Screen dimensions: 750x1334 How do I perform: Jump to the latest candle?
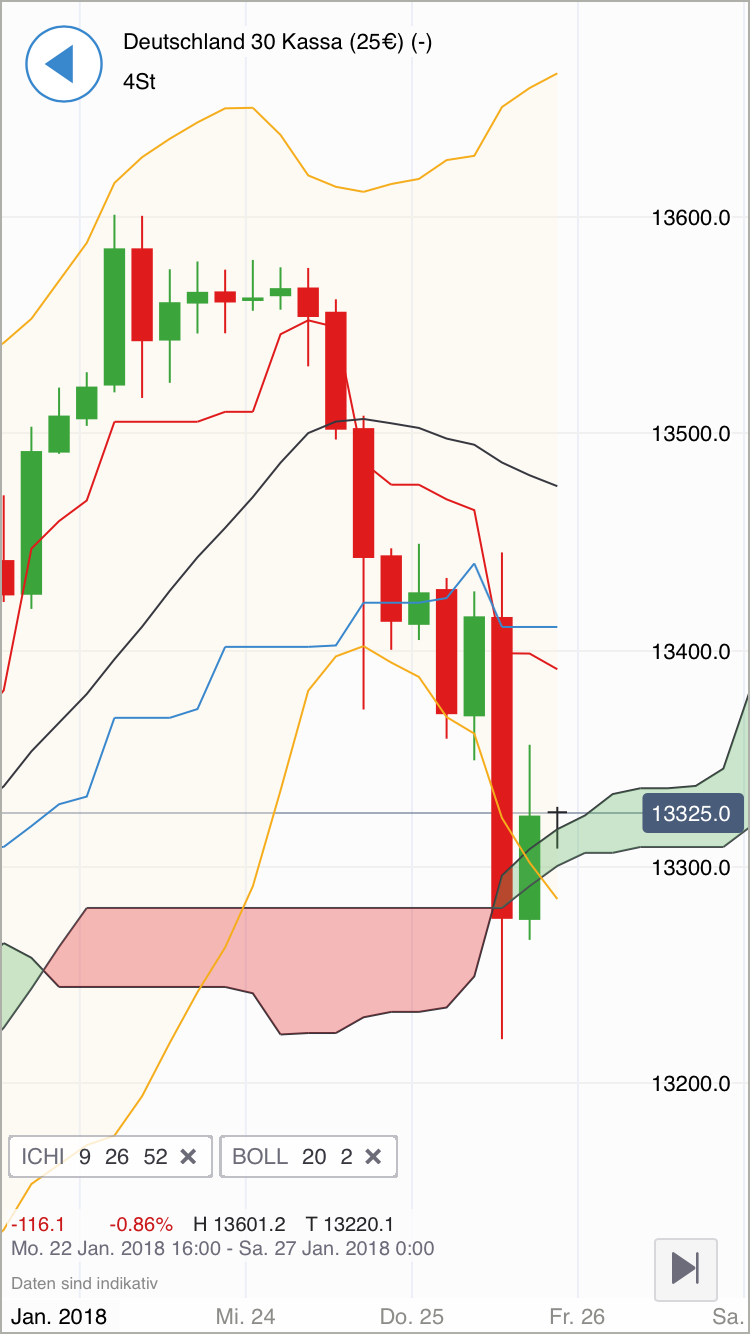click(x=686, y=1268)
